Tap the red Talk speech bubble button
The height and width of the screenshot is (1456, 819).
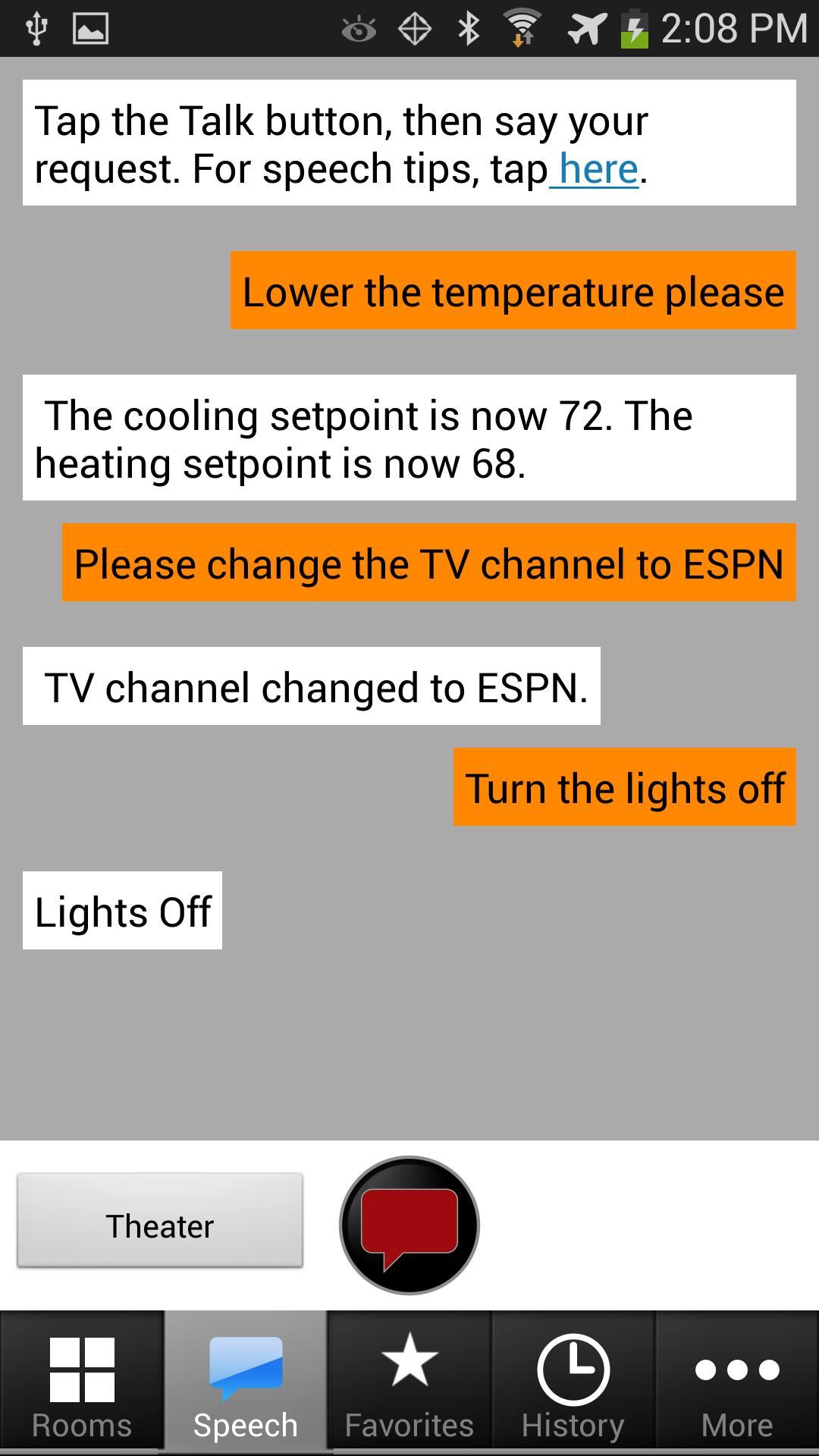click(409, 1225)
